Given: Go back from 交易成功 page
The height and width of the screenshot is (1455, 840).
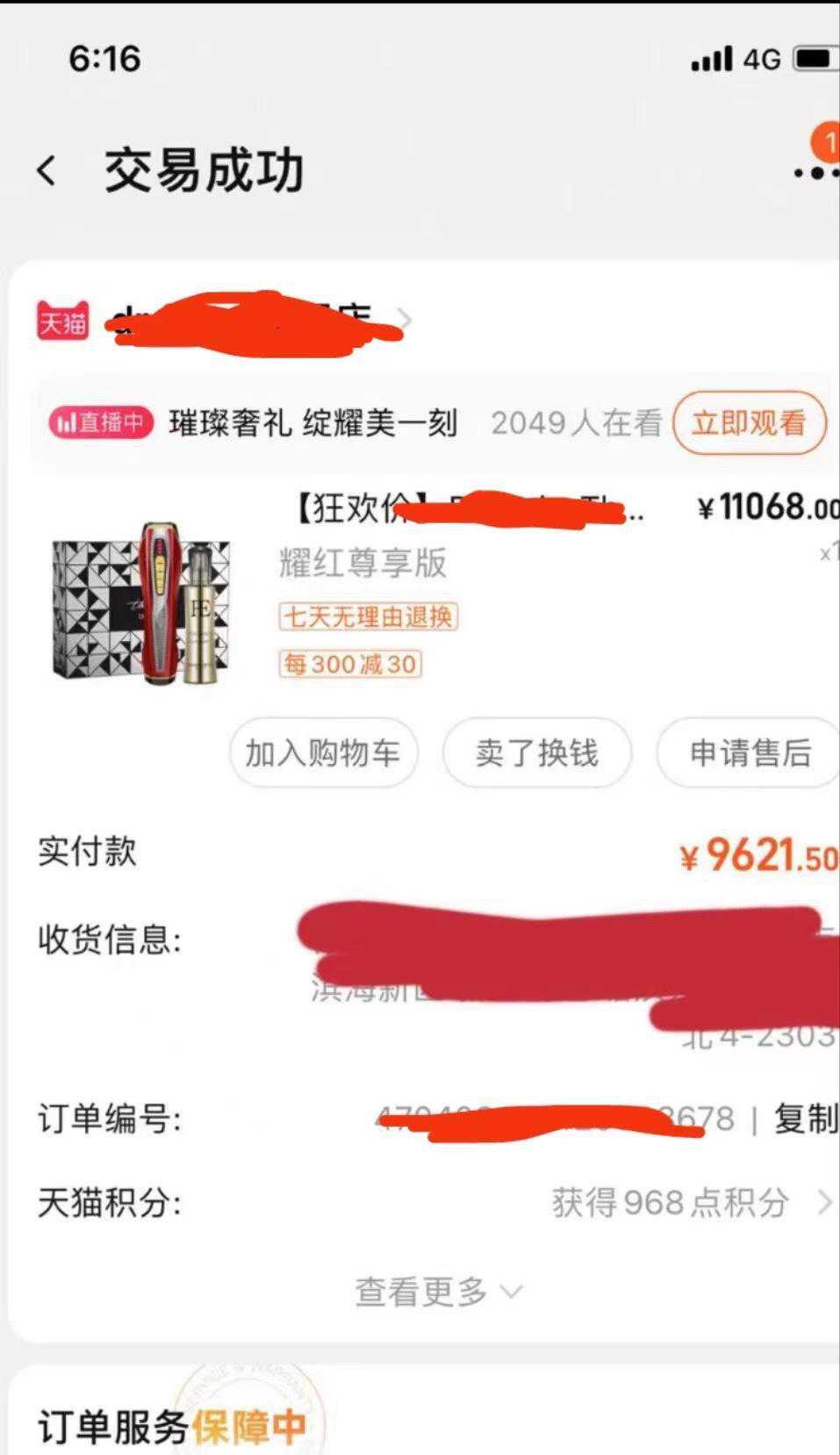Looking at the screenshot, I should (x=47, y=170).
